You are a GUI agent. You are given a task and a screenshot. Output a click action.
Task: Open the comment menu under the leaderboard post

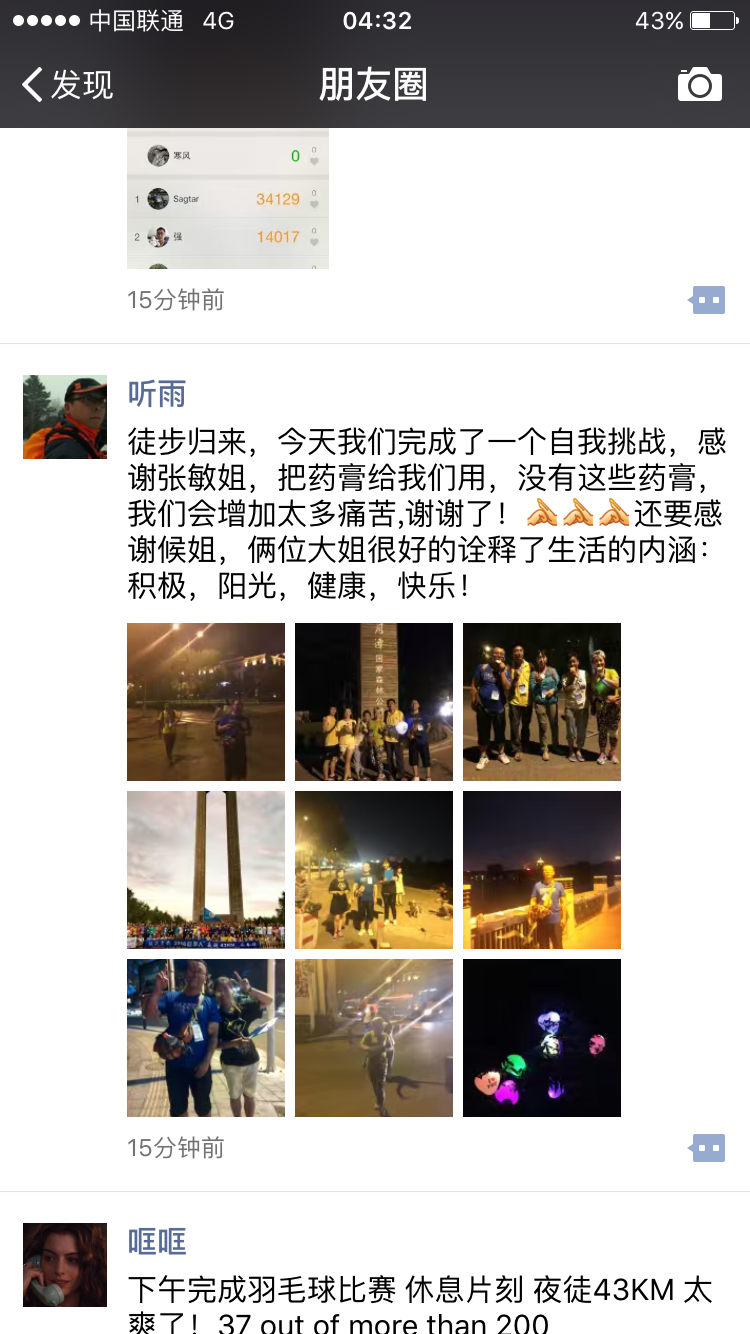pos(709,299)
